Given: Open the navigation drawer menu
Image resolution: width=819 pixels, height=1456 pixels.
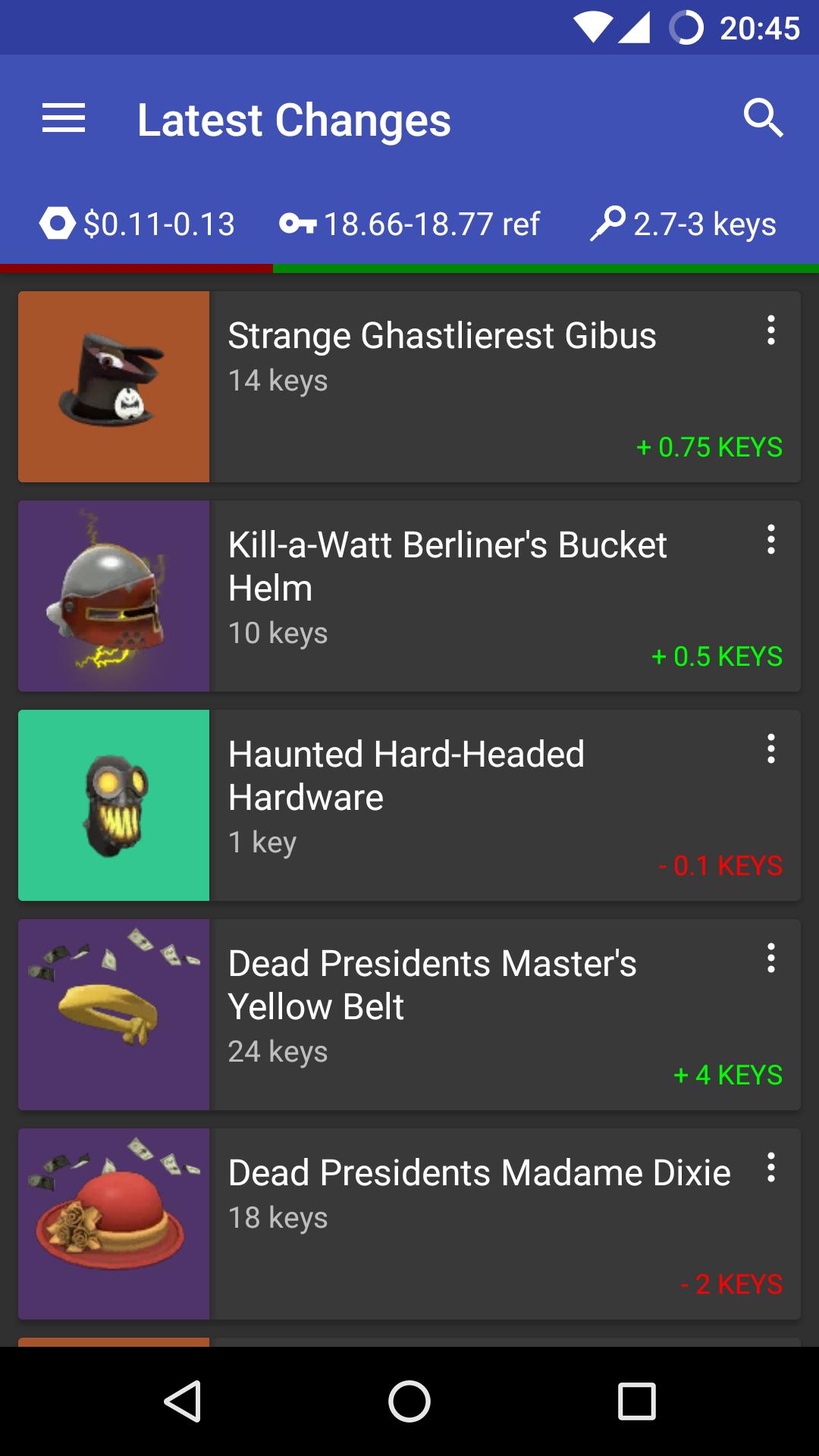Looking at the screenshot, I should tap(64, 119).
